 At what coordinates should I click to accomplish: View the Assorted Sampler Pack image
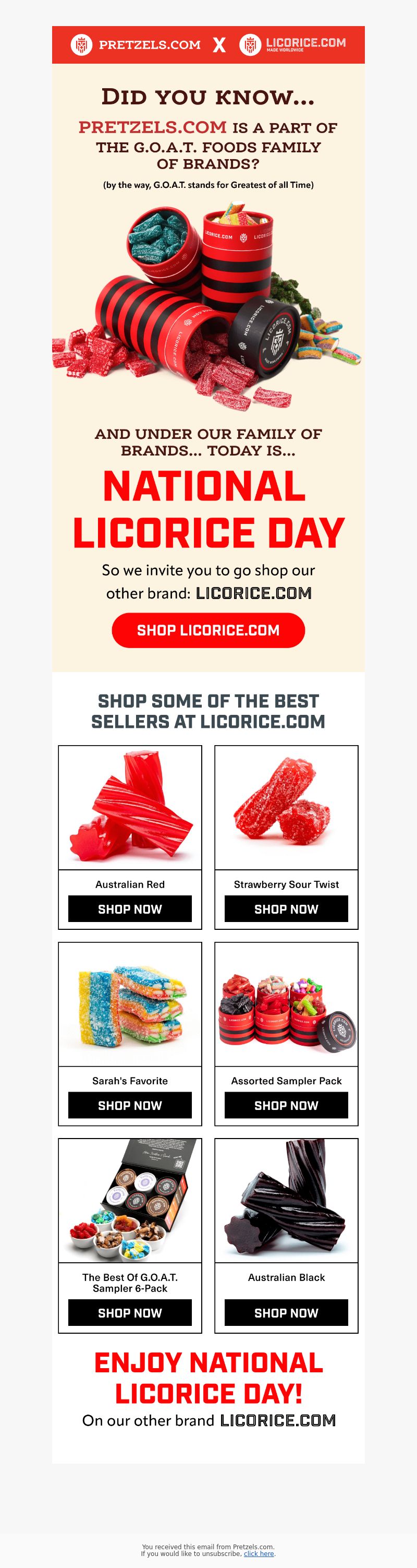click(286, 1004)
